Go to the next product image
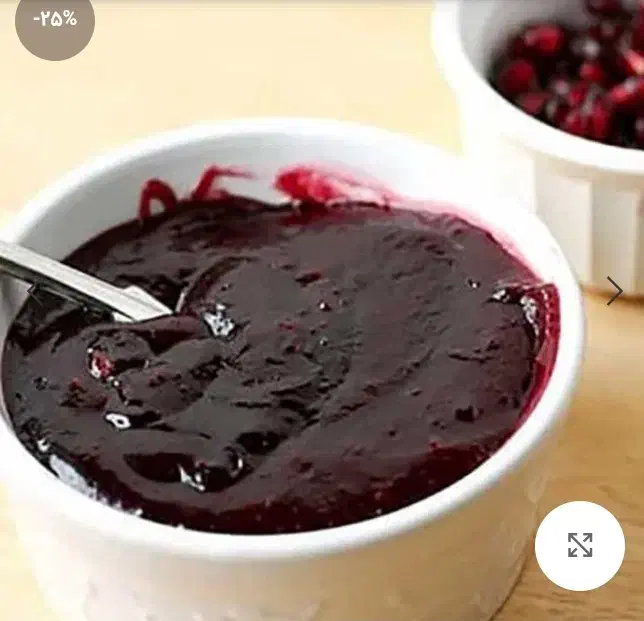This screenshot has width=644, height=621. click(614, 290)
